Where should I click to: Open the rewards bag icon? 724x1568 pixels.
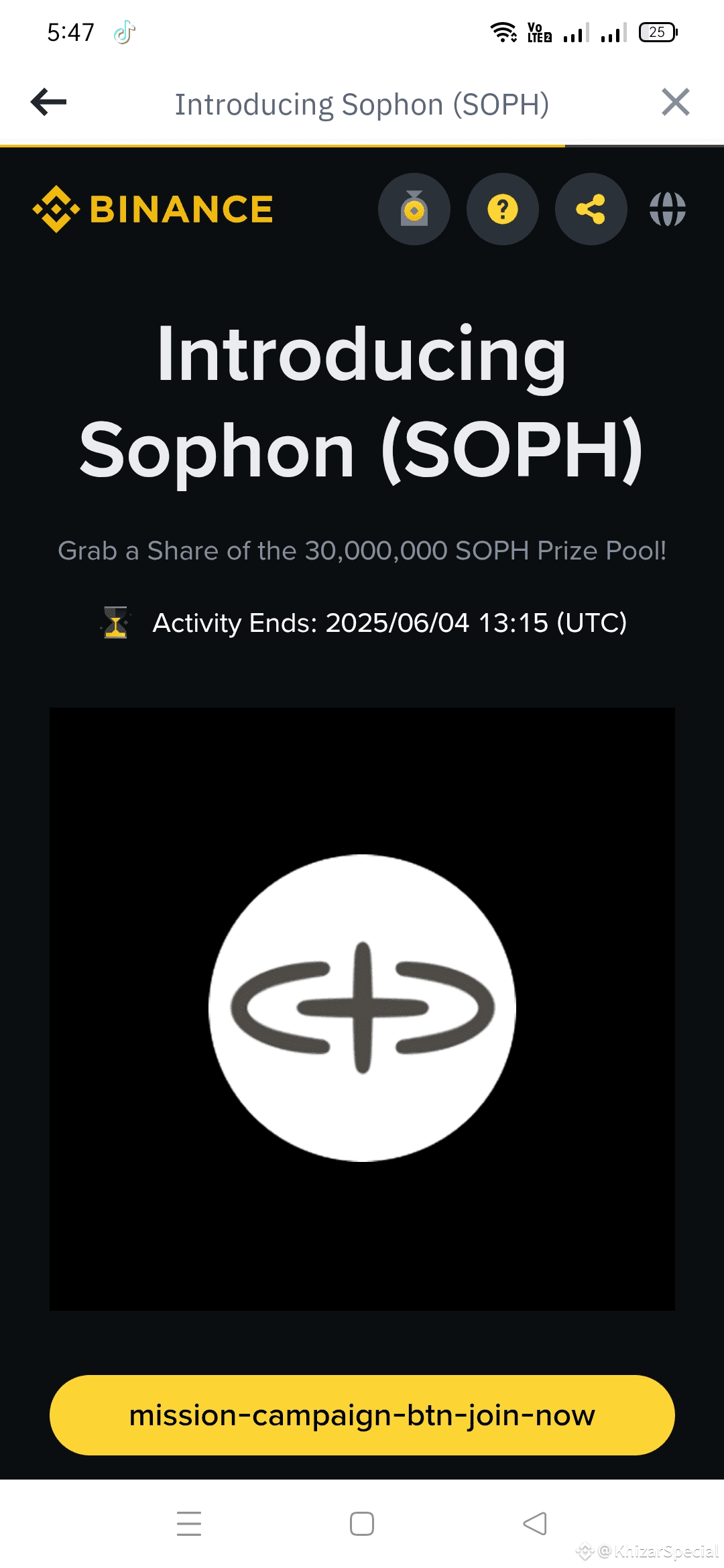[414, 209]
